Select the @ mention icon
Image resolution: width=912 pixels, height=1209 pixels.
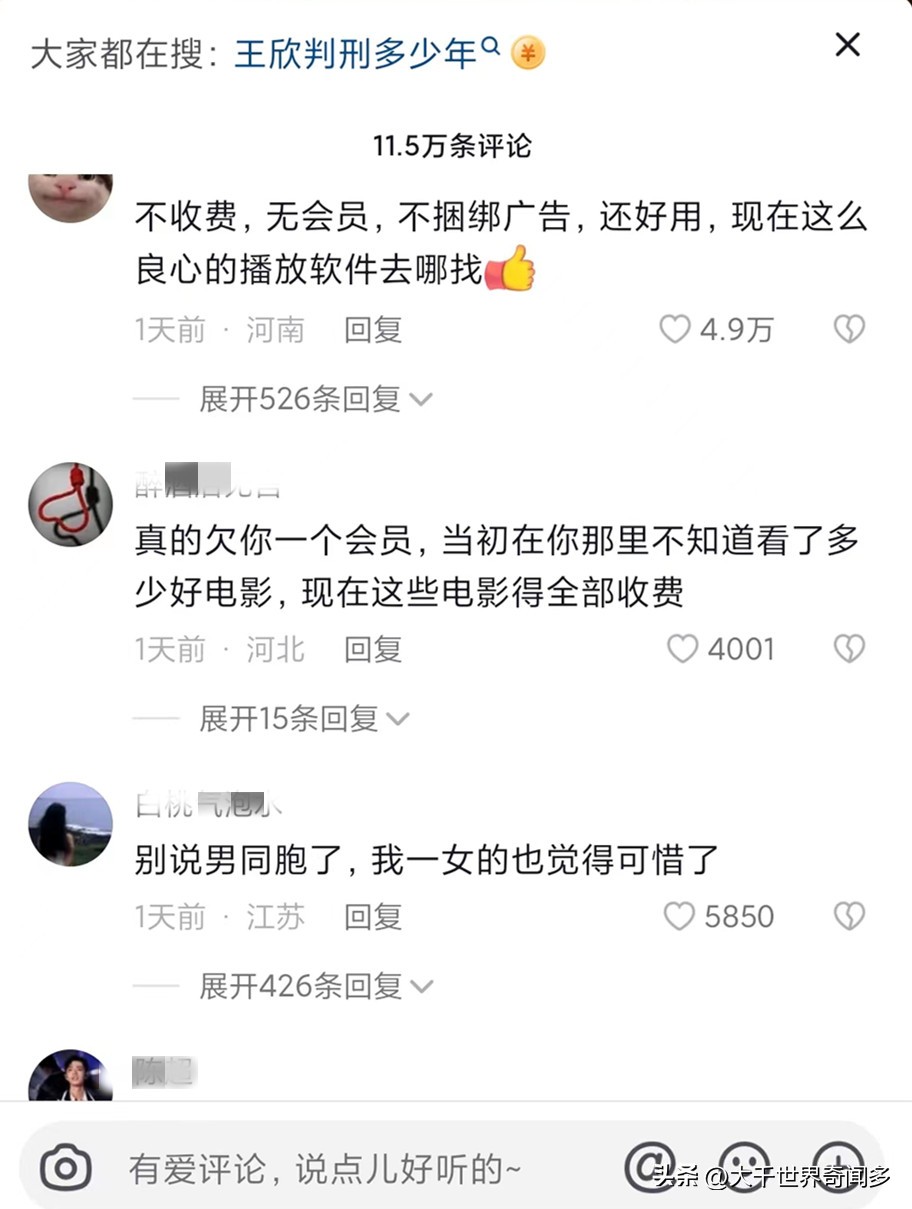click(649, 1168)
